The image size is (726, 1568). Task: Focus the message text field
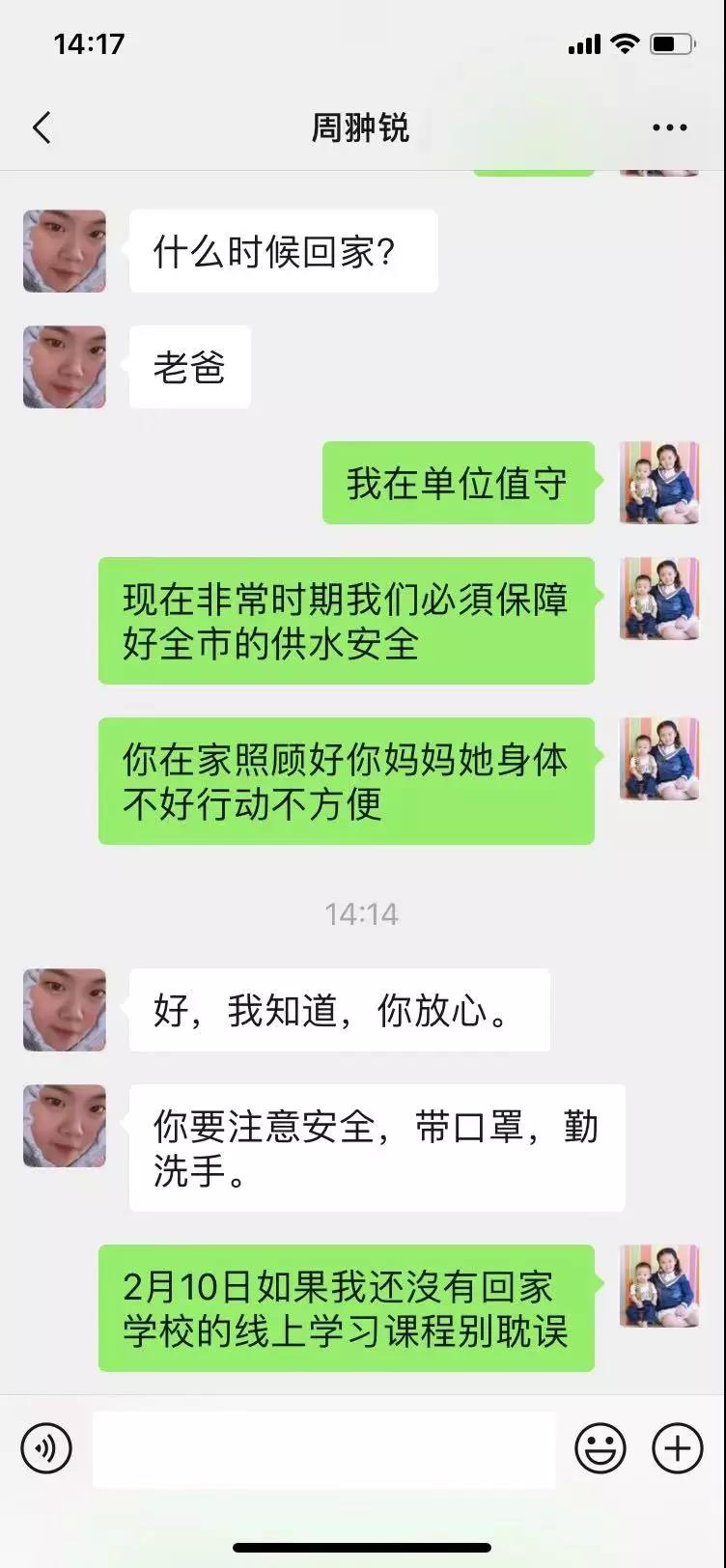(x=323, y=1448)
